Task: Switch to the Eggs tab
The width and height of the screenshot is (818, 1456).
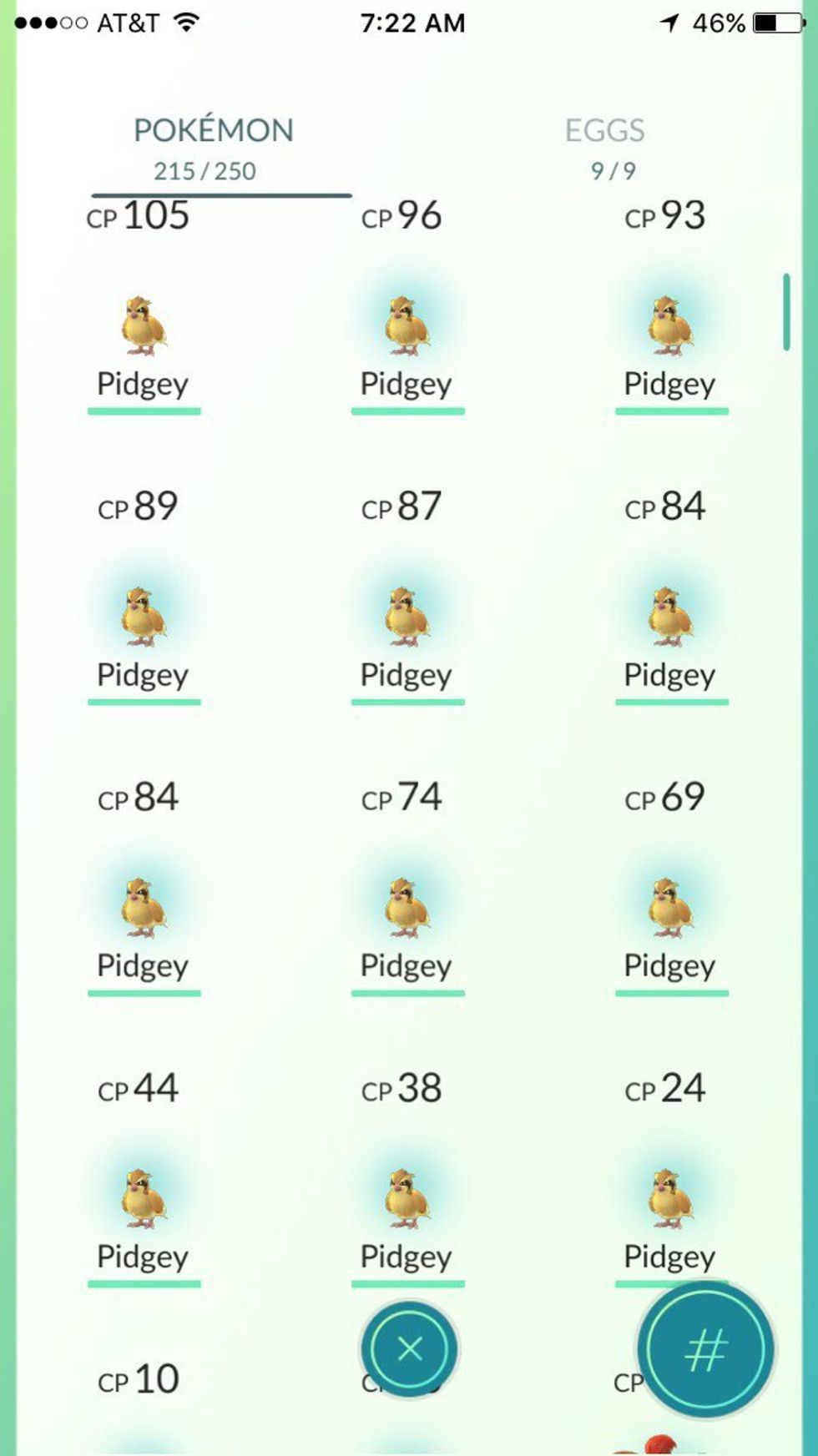Action: (607, 145)
